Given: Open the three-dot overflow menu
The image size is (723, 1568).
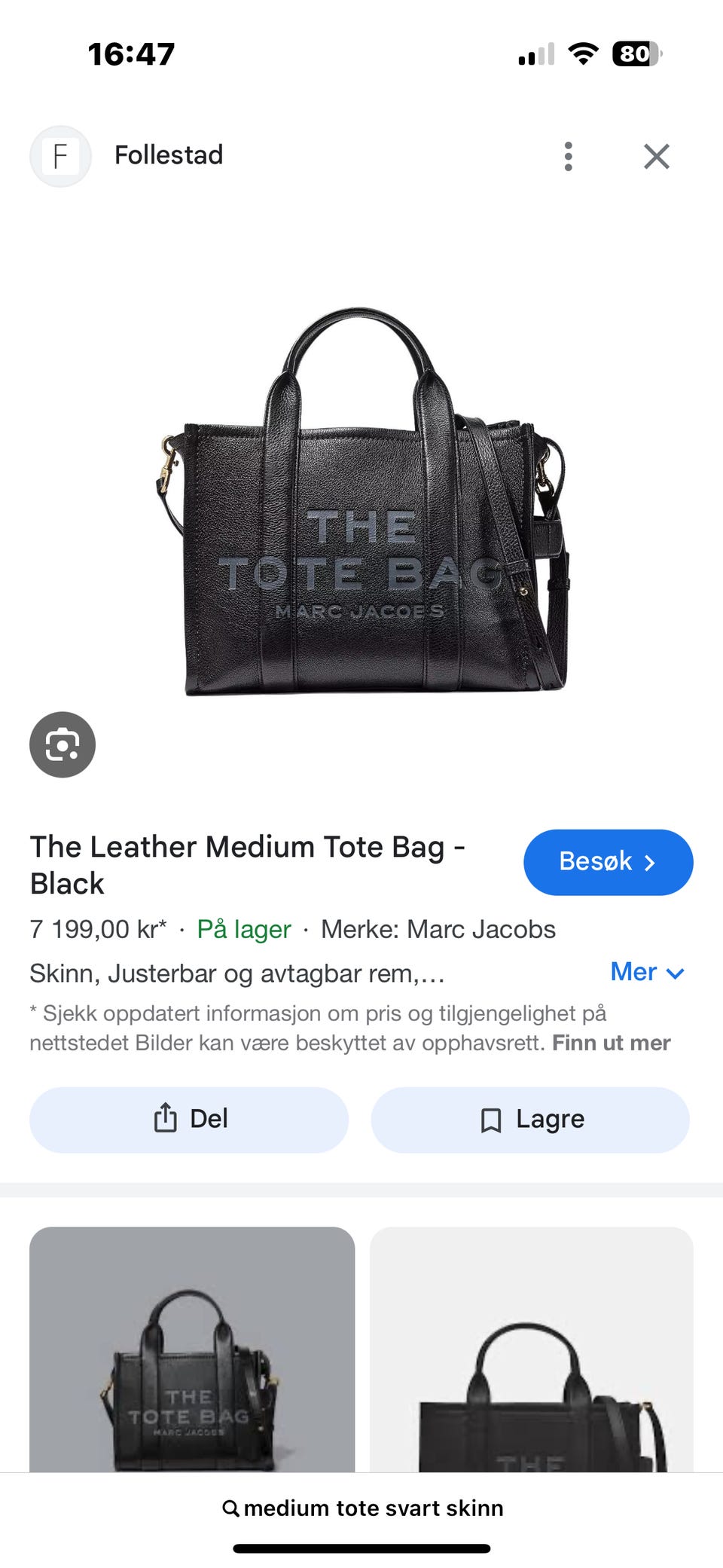Looking at the screenshot, I should (x=567, y=155).
